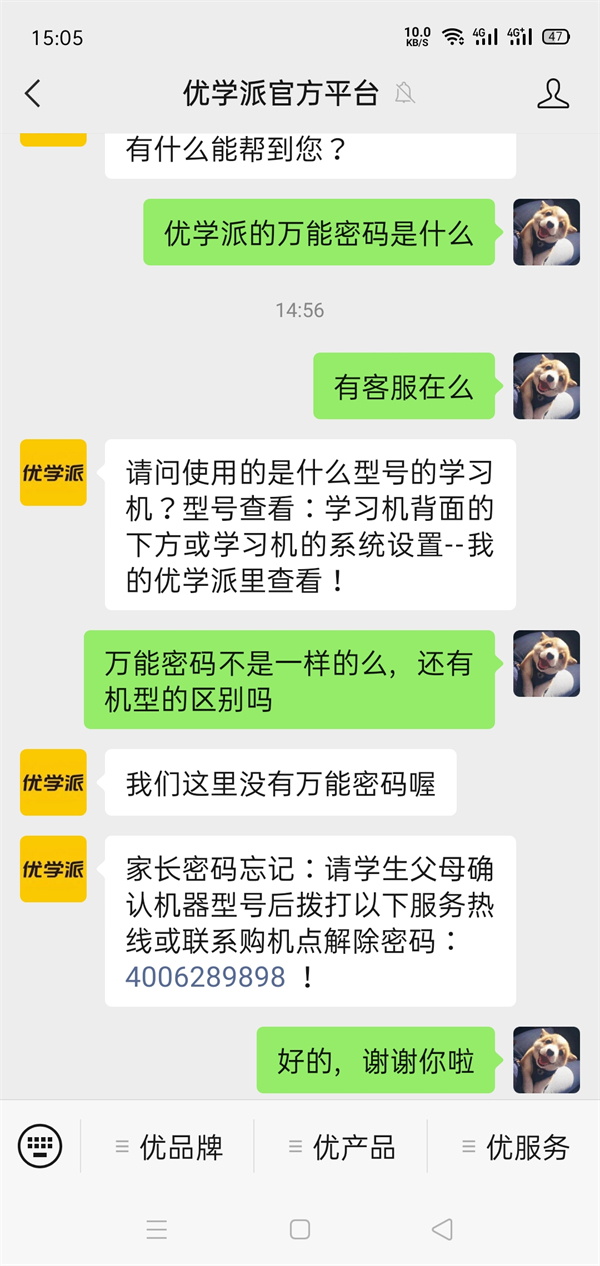Call the hotline number 4006289898
600x1266 pixels.
click(x=205, y=977)
